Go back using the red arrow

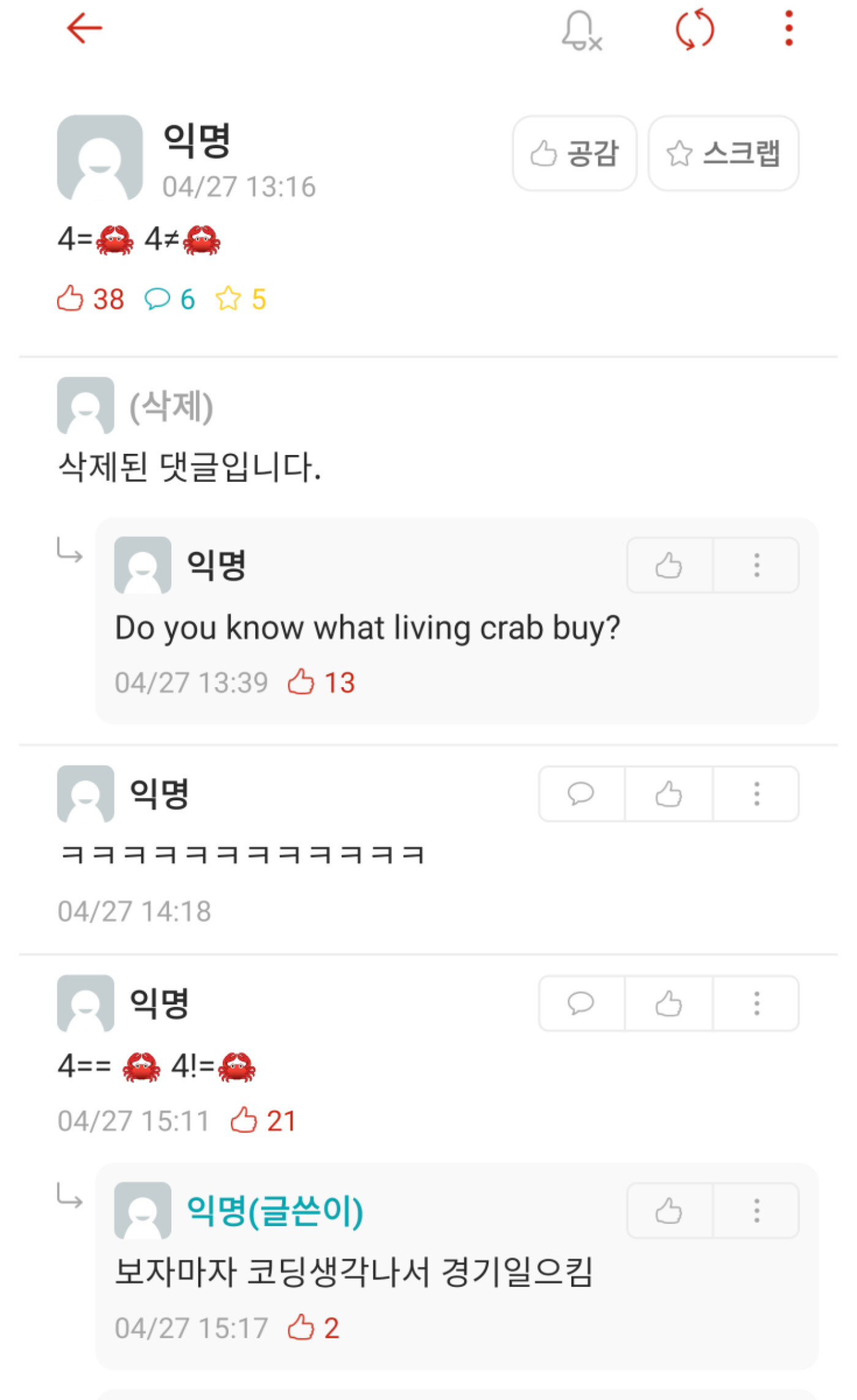point(84,28)
